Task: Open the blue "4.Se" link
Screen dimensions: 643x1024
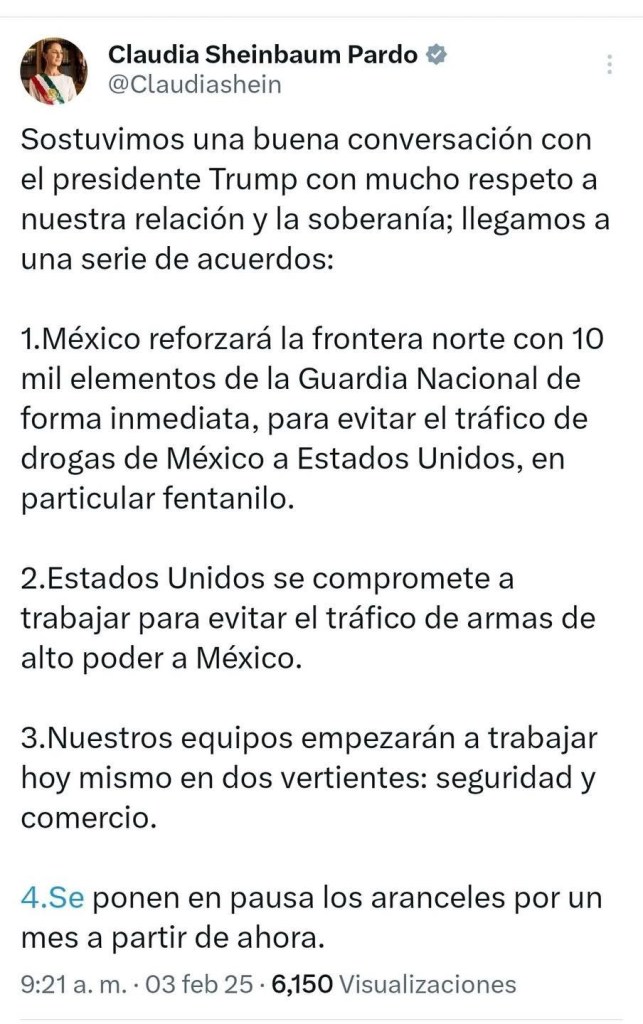Action: click(x=52, y=897)
